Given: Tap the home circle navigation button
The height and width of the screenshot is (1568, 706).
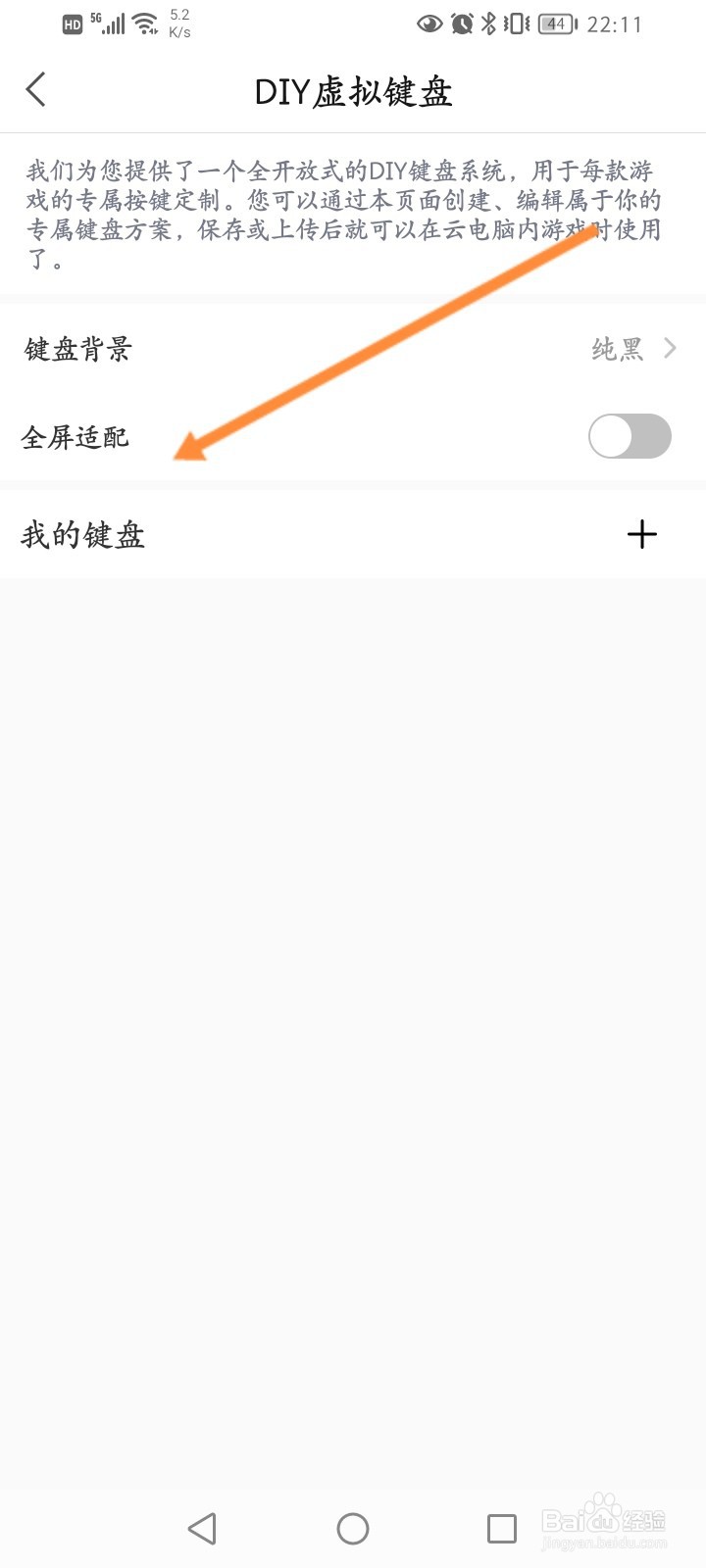Looking at the screenshot, I should pyautogui.click(x=353, y=1528).
